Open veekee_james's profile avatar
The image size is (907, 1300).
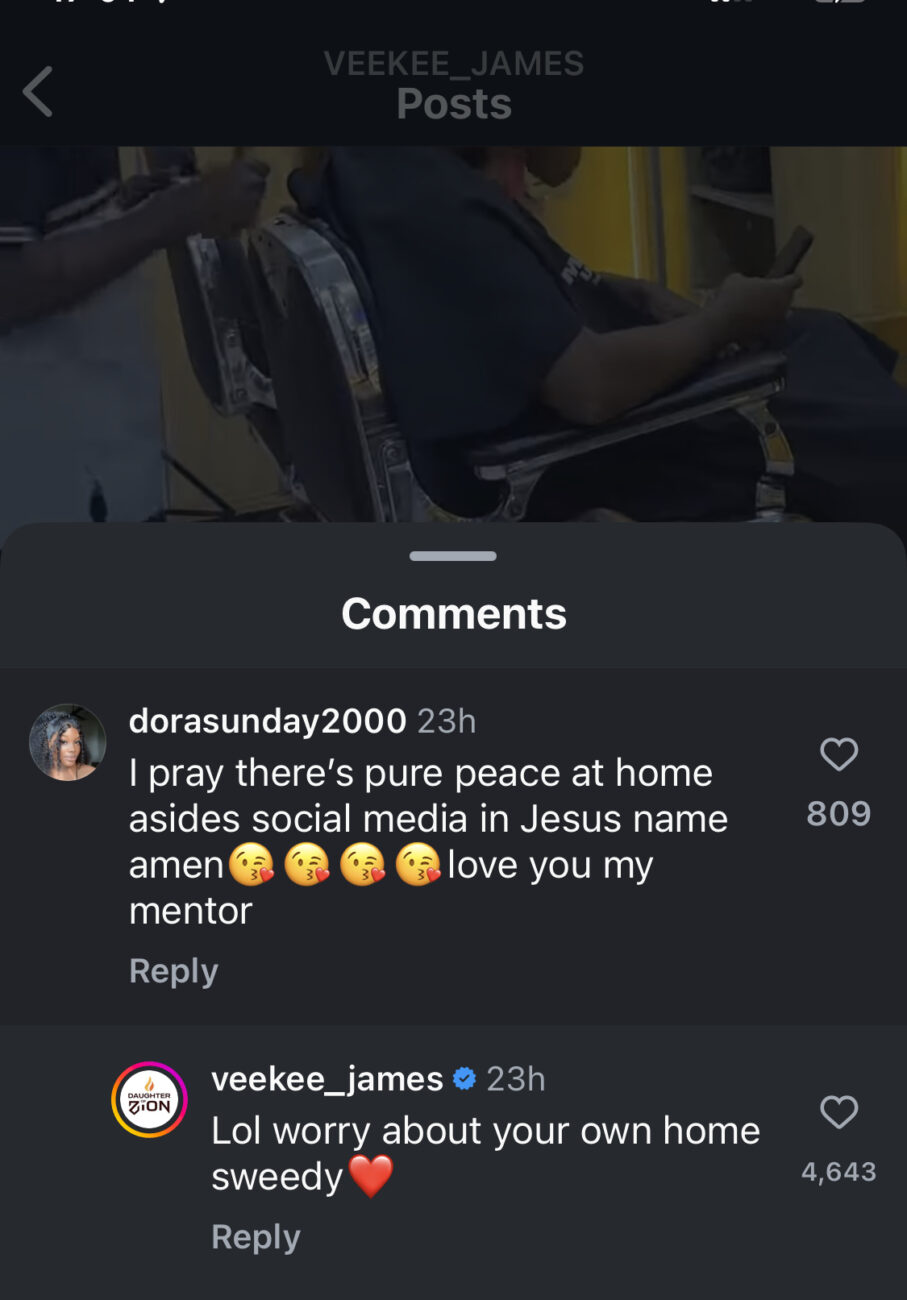(149, 1100)
